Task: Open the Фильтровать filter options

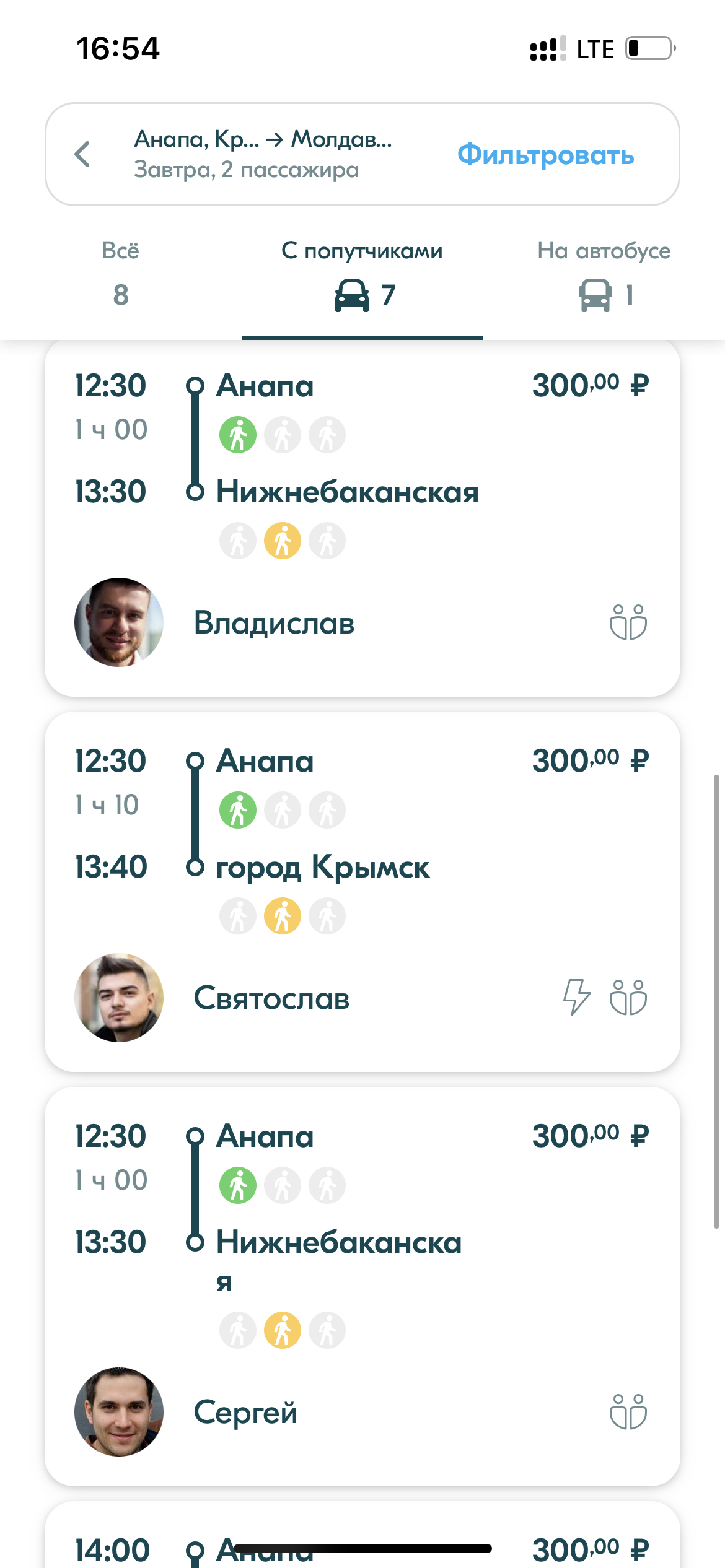Action: pyautogui.click(x=545, y=155)
